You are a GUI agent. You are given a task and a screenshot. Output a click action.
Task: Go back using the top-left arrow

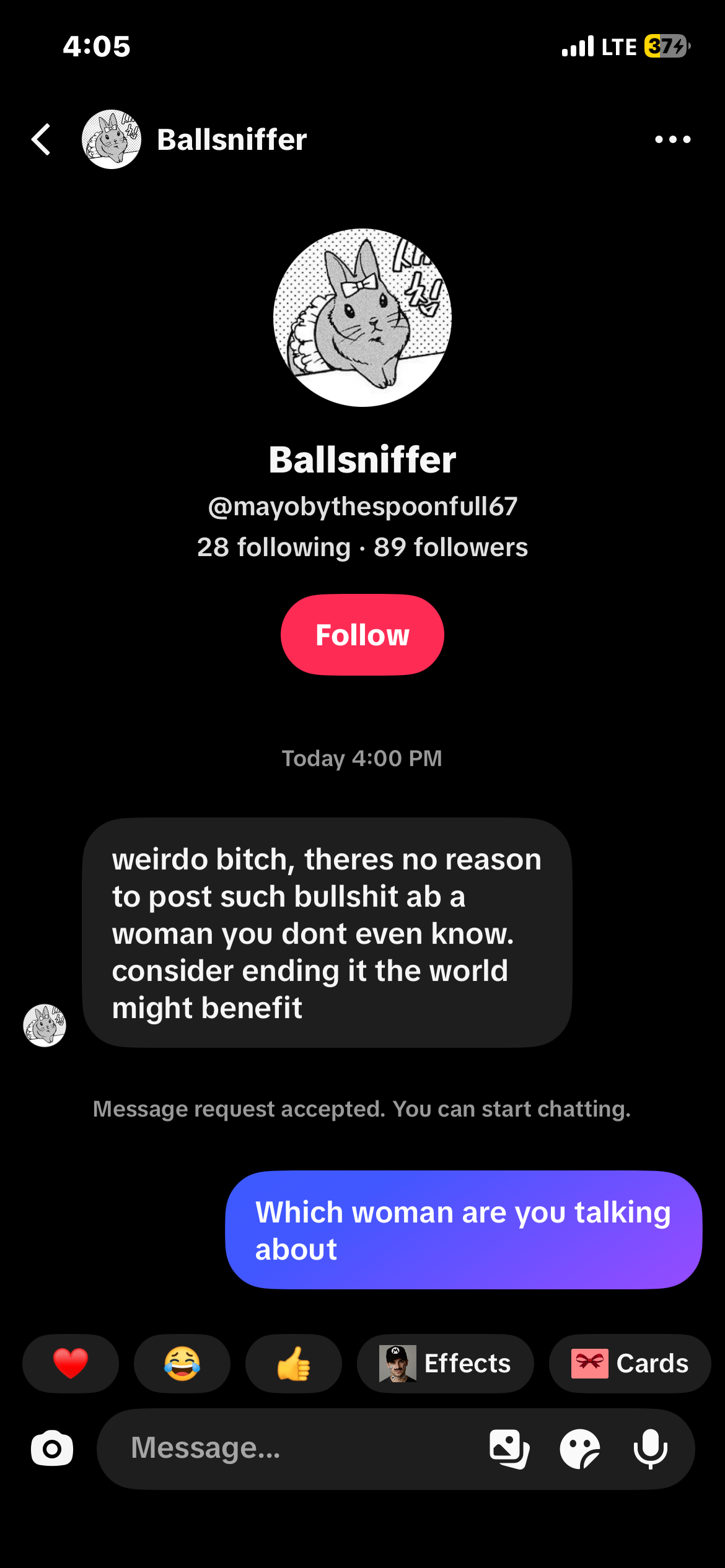(x=41, y=139)
